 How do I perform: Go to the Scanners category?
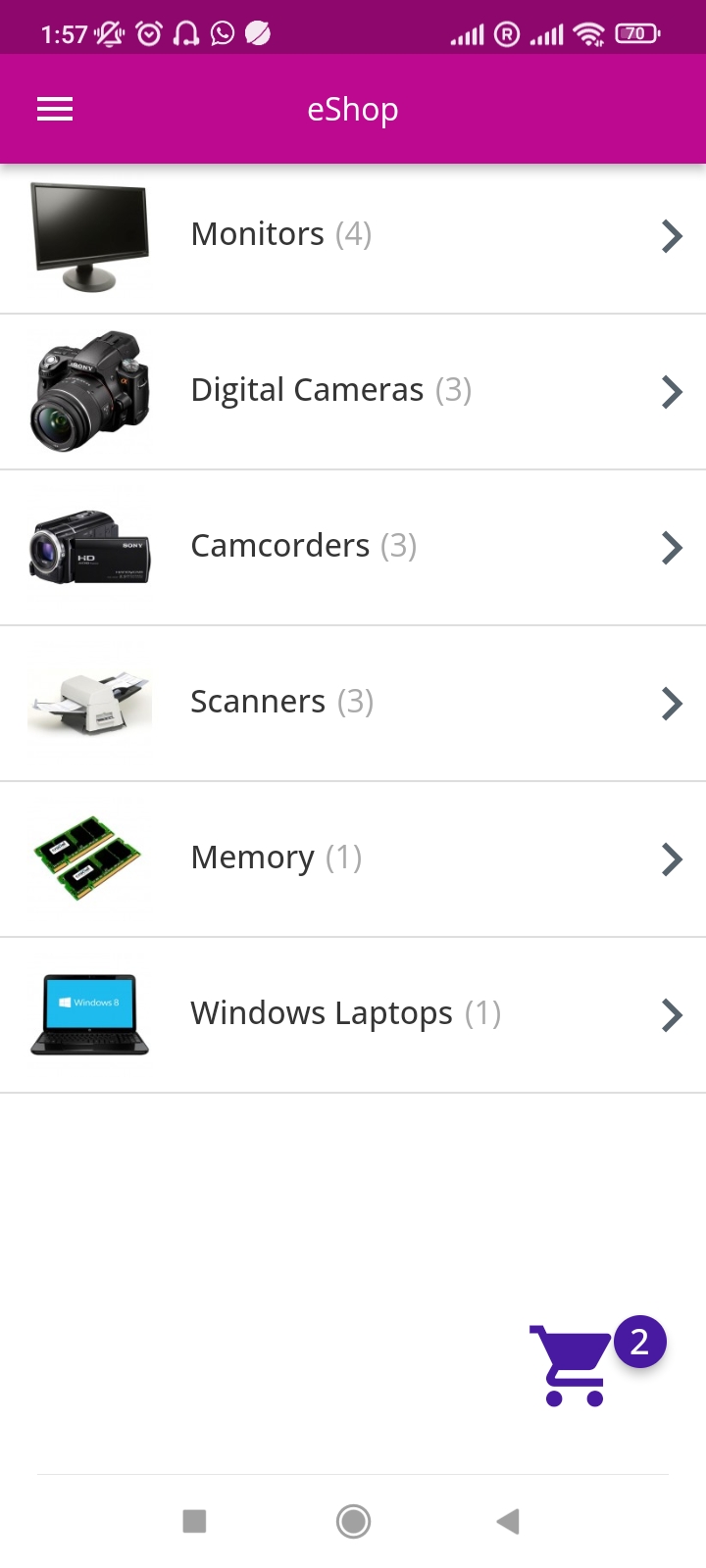point(353,703)
